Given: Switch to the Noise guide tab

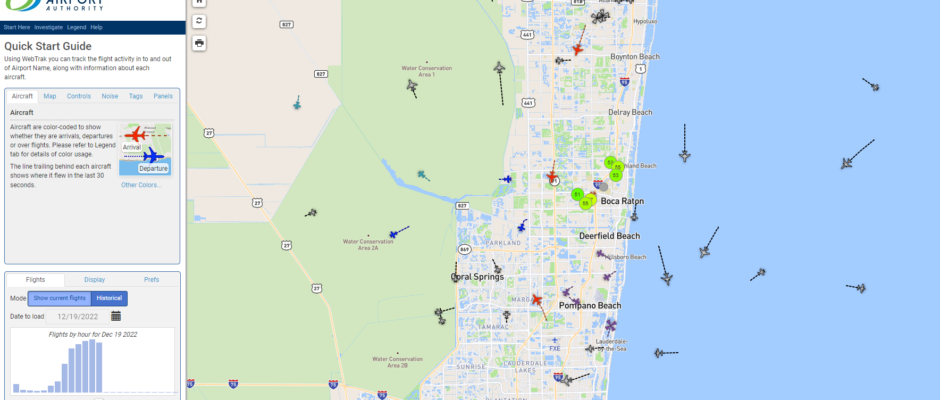Looking at the screenshot, I should (110, 96).
